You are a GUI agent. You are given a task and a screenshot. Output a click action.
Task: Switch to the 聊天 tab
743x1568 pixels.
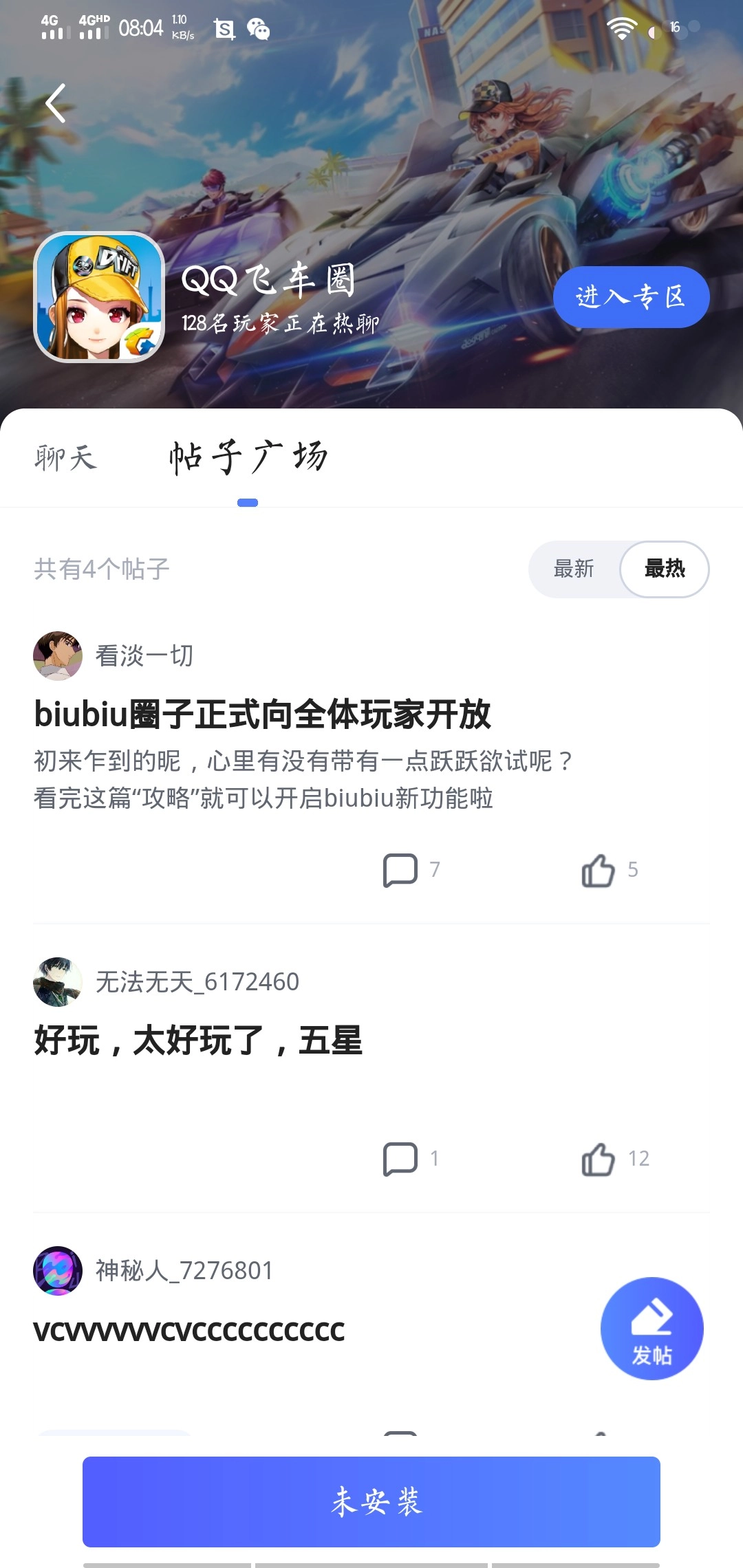click(66, 458)
